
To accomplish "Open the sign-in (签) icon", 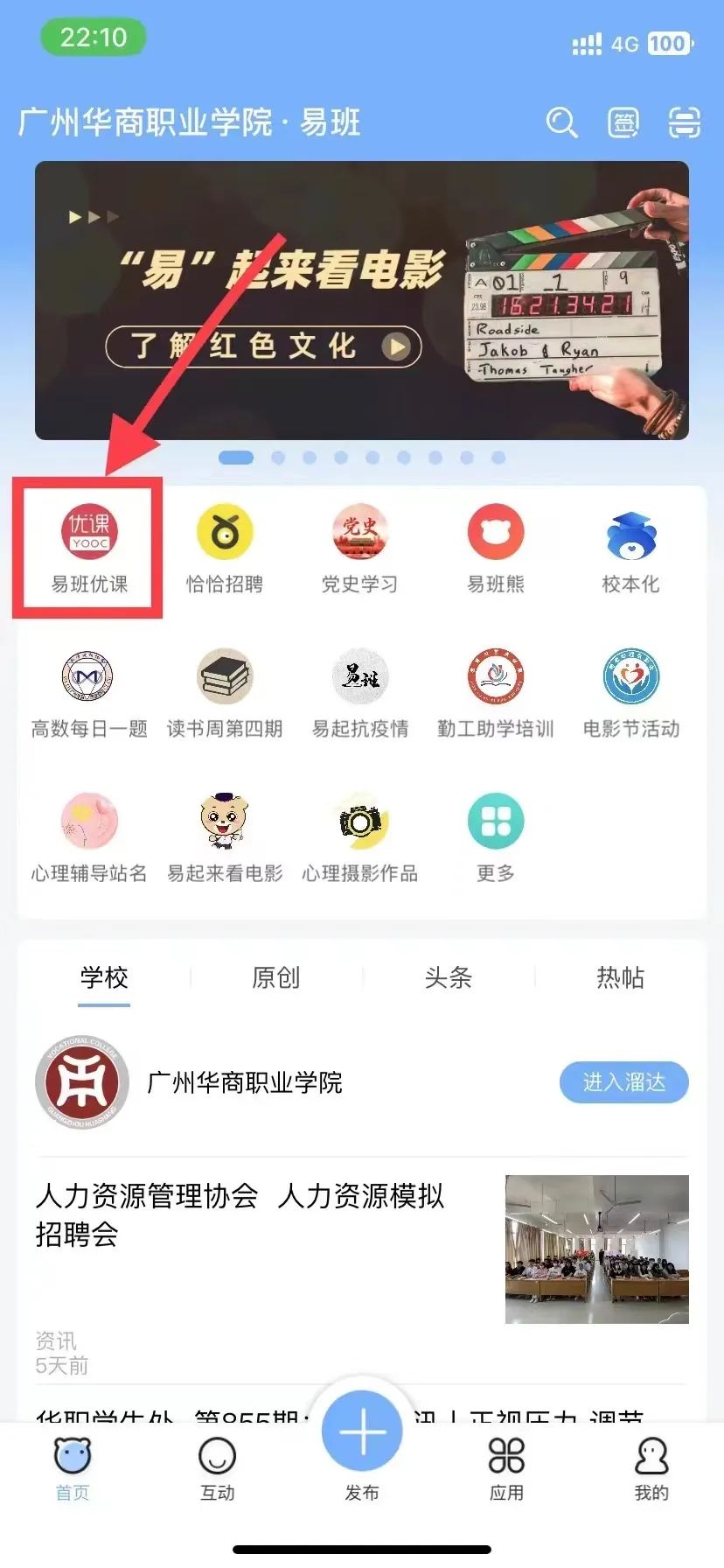I will point(623,122).
